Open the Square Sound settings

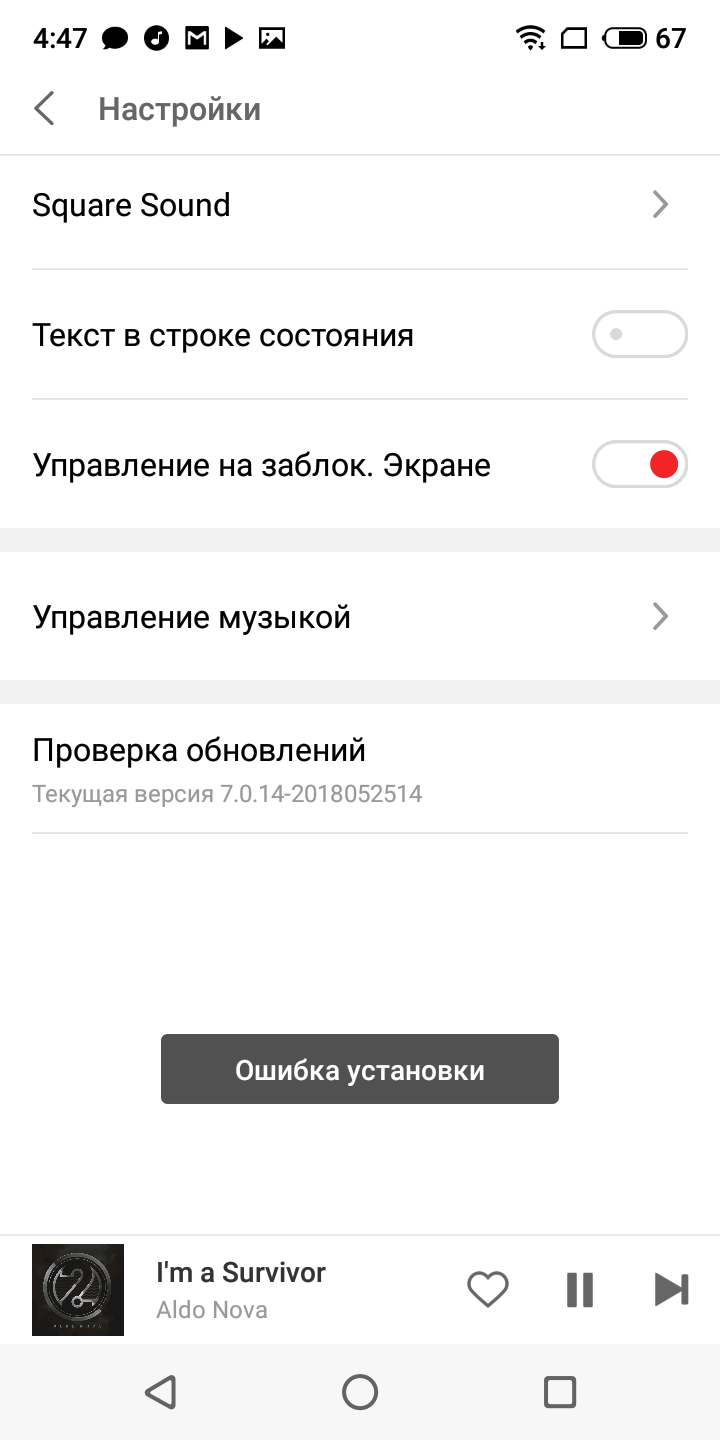(360, 205)
